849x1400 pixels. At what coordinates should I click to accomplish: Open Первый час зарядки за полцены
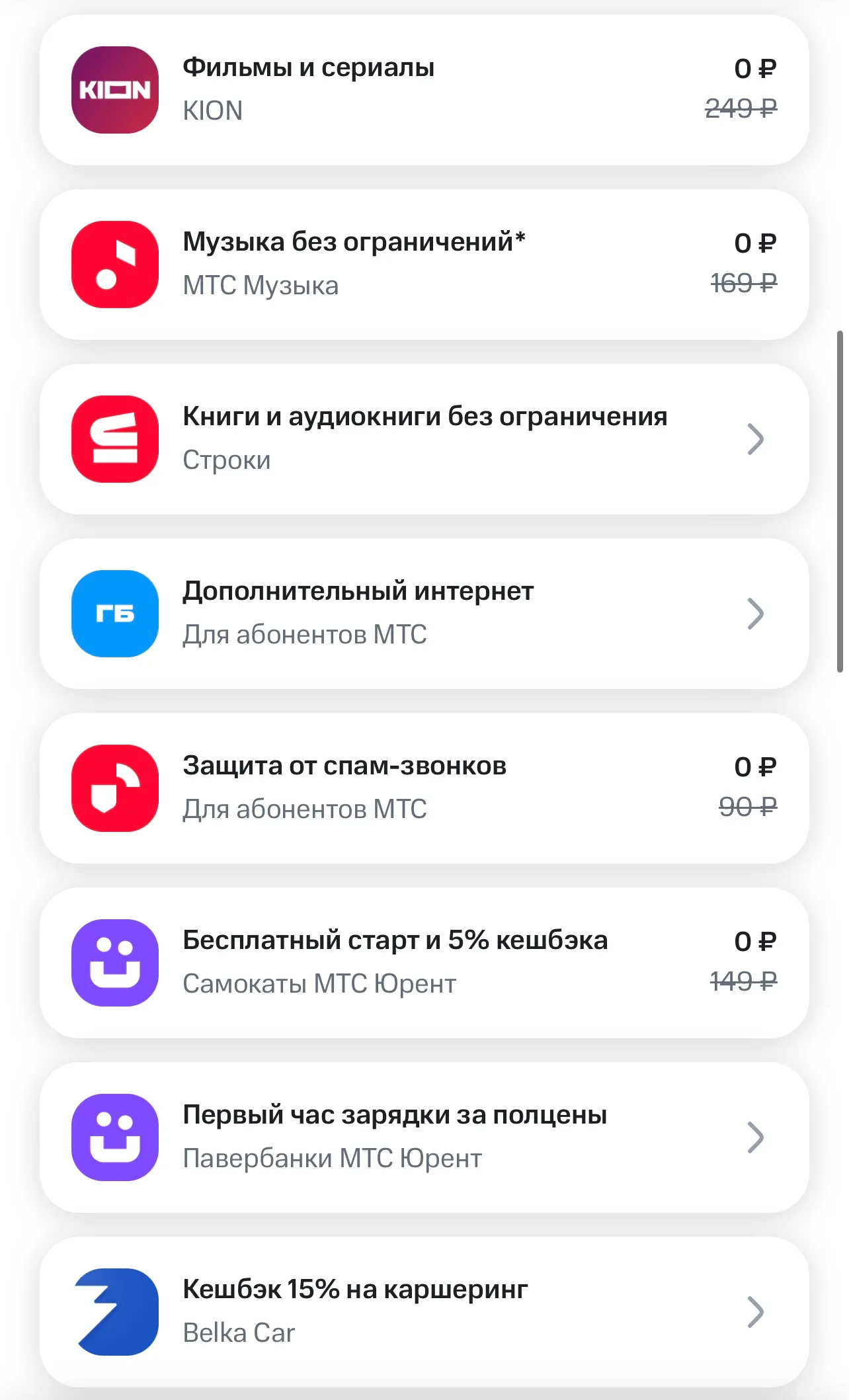424,1137
